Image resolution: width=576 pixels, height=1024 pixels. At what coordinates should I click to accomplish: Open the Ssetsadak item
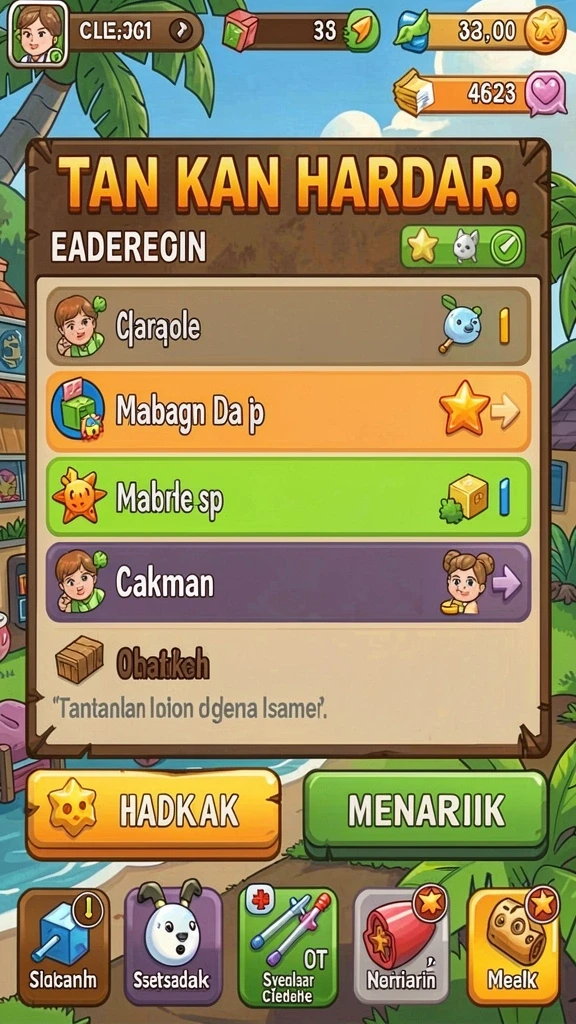(173, 946)
